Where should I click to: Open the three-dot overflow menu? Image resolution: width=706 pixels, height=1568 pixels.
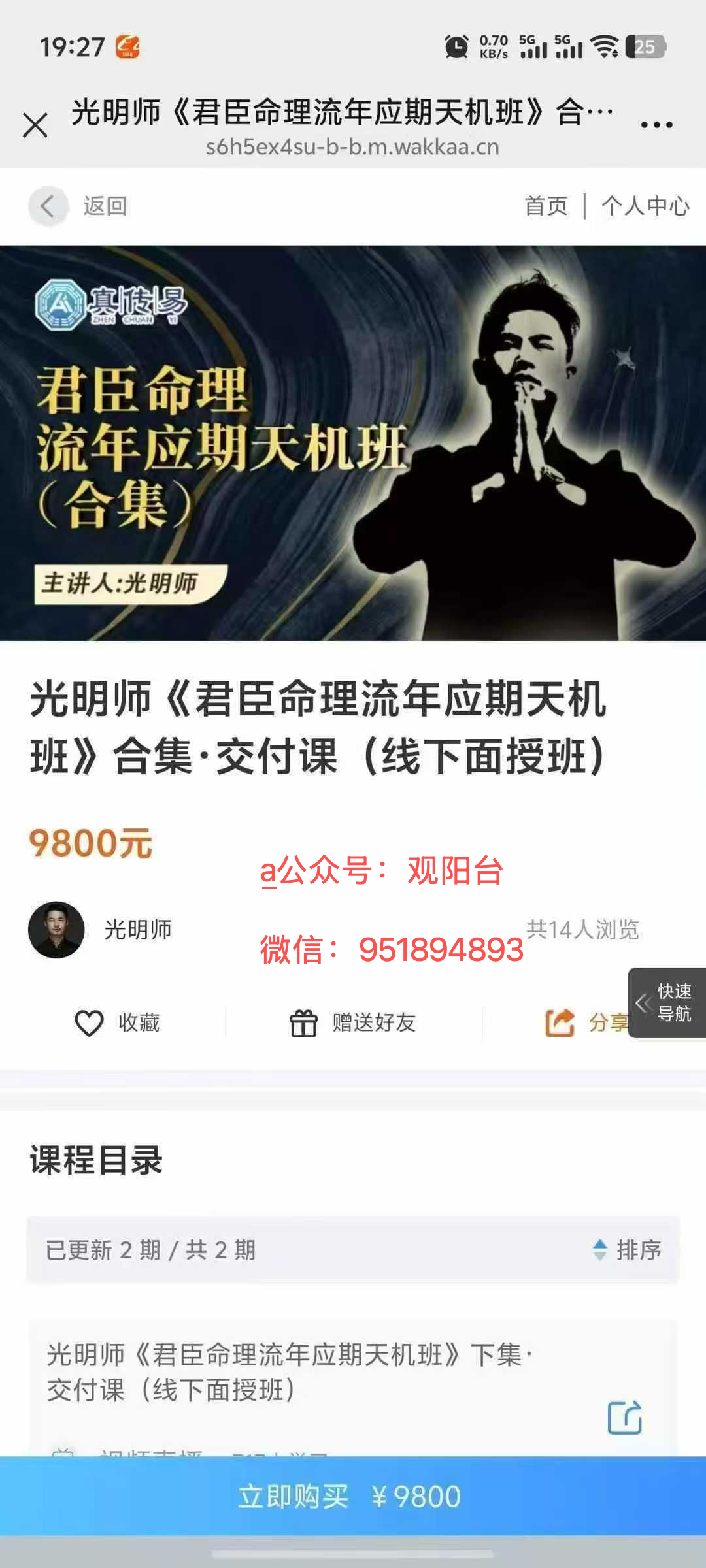(x=656, y=125)
